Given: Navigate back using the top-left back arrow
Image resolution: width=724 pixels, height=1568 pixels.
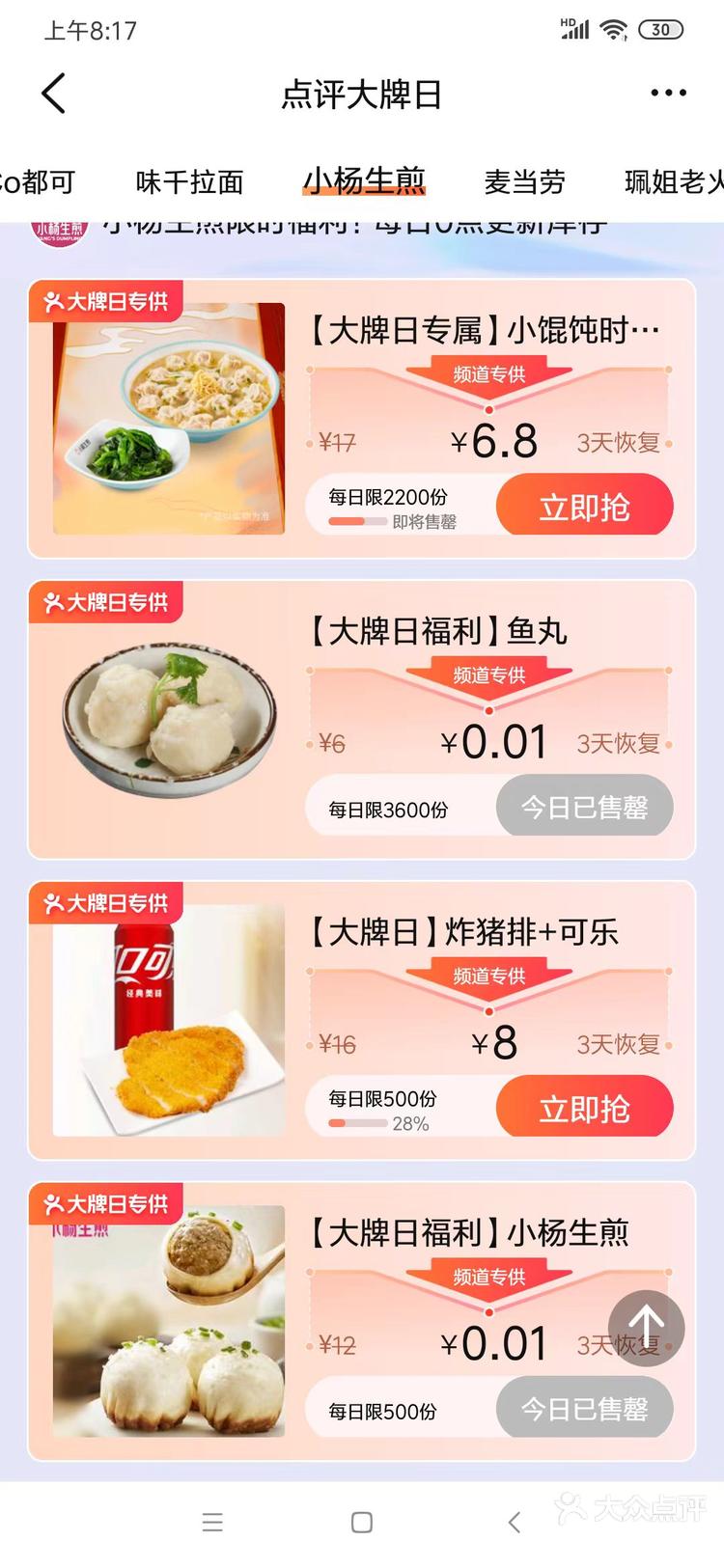Looking at the screenshot, I should (53, 94).
